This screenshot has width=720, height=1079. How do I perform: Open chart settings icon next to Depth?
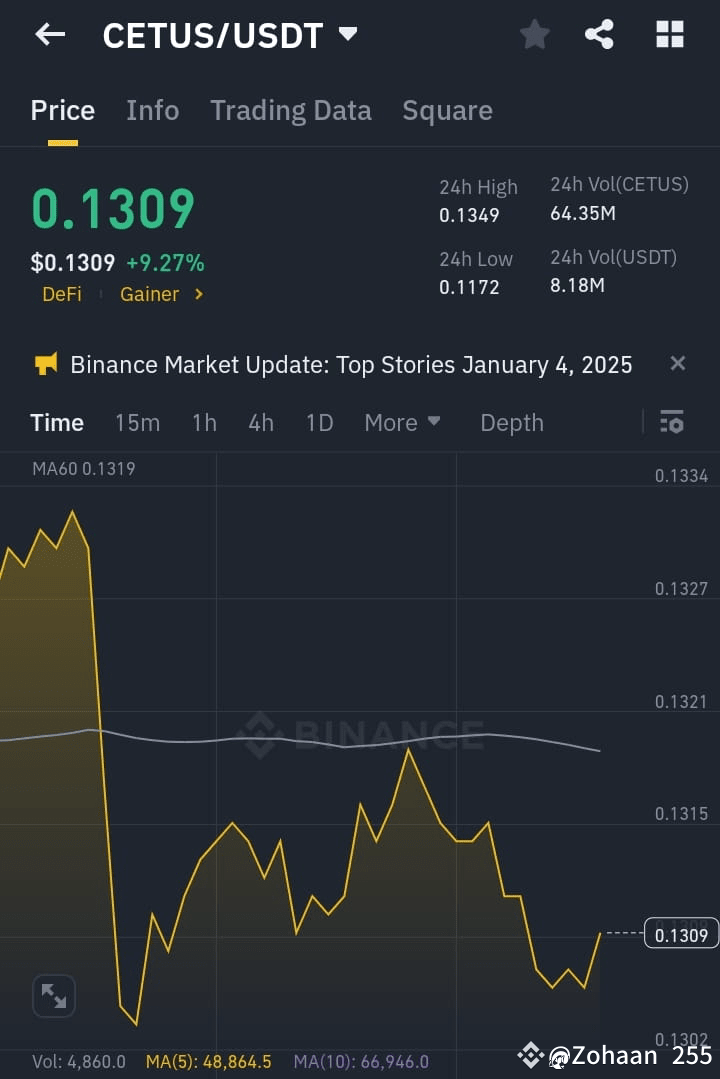click(671, 422)
